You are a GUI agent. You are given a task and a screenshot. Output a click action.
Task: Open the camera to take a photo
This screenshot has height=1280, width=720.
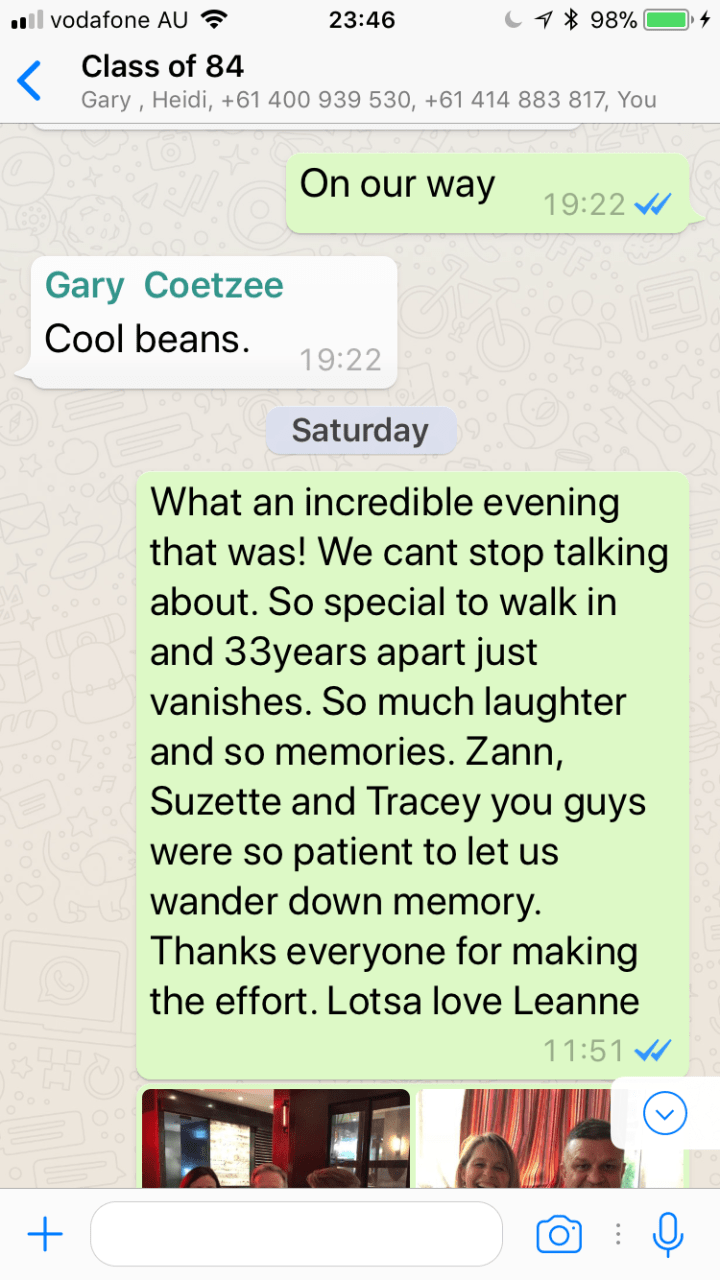[559, 1235]
